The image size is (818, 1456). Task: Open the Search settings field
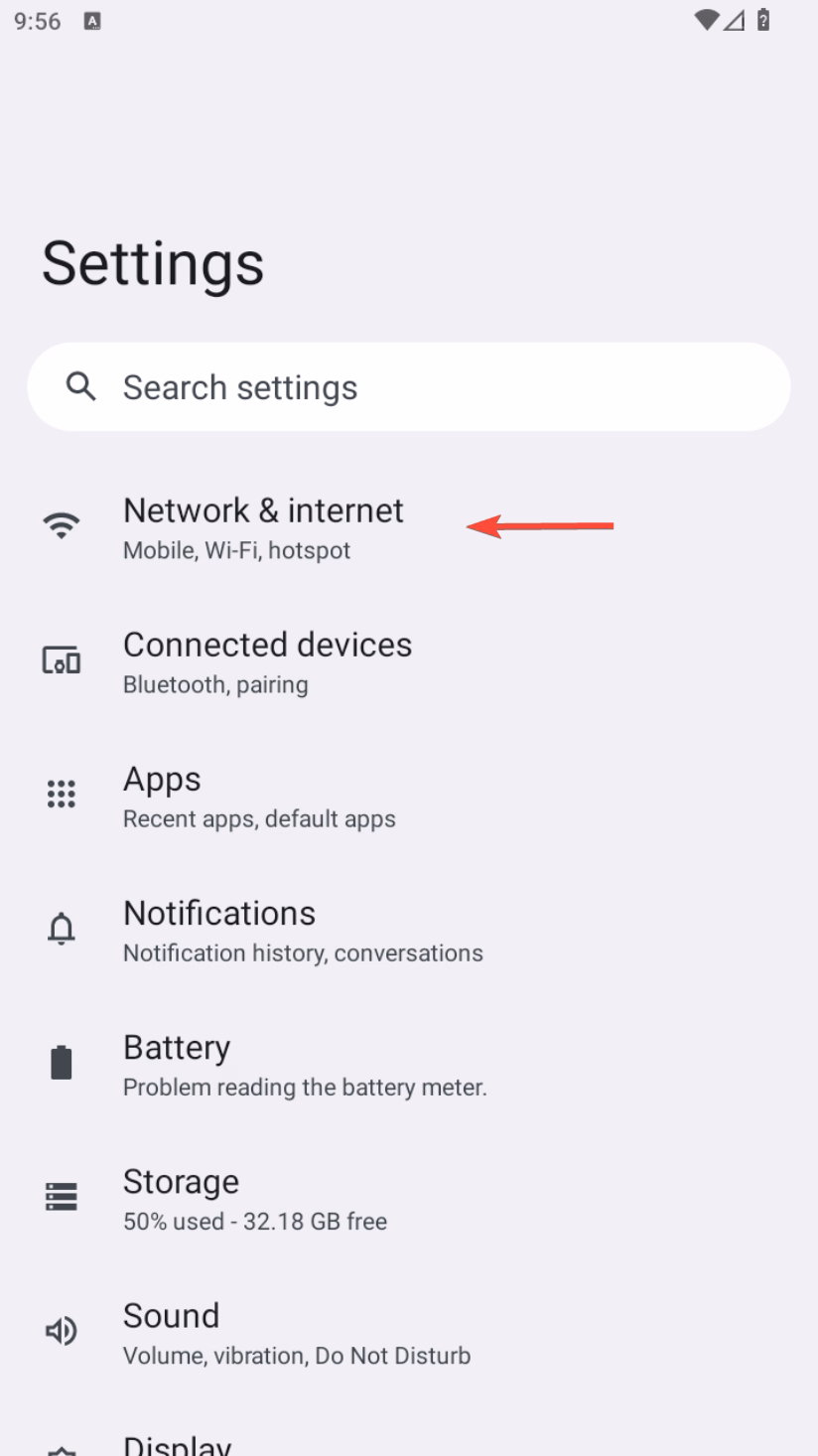[408, 387]
